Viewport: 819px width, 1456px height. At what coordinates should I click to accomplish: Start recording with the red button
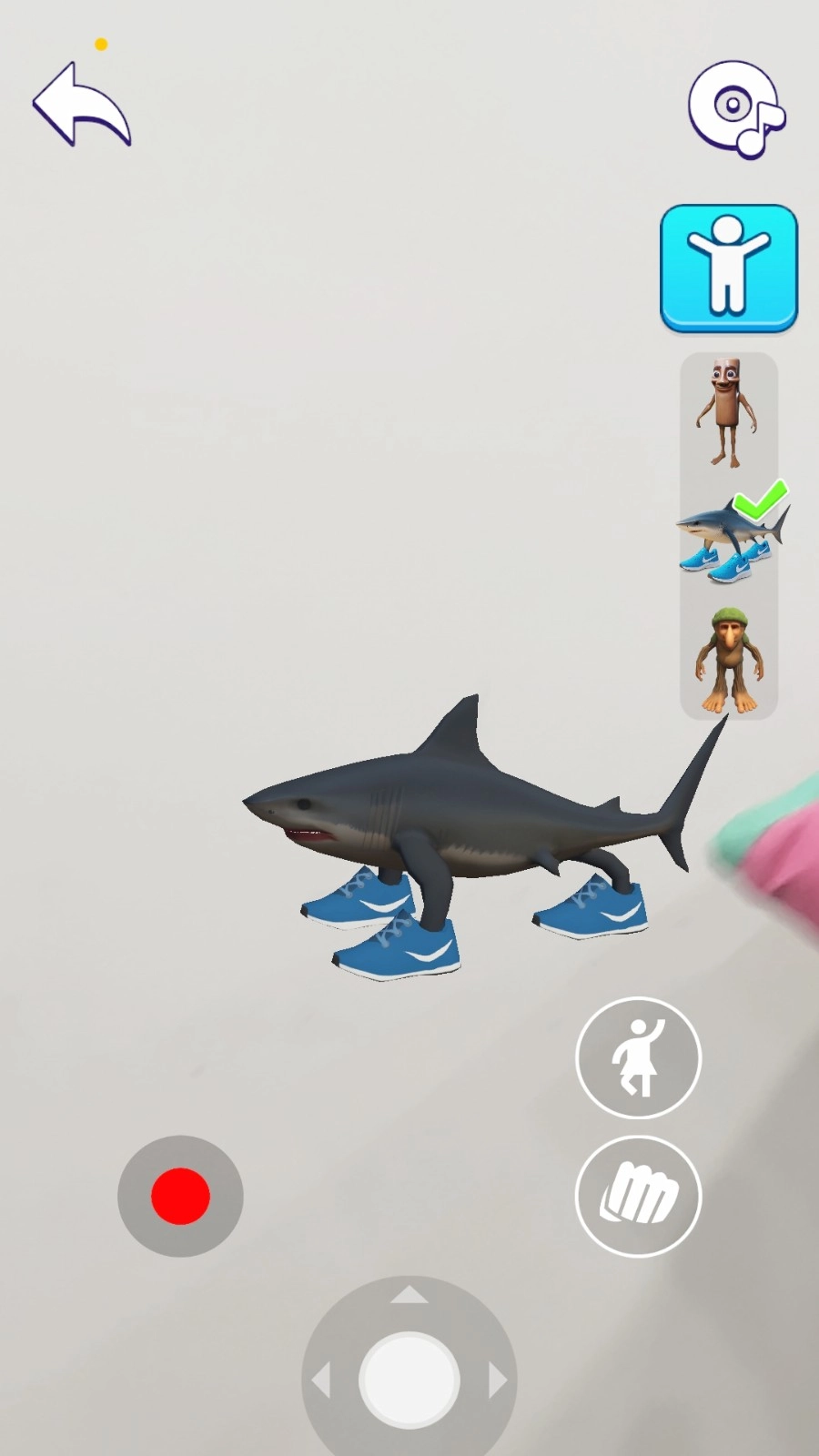click(x=180, y=1196)
